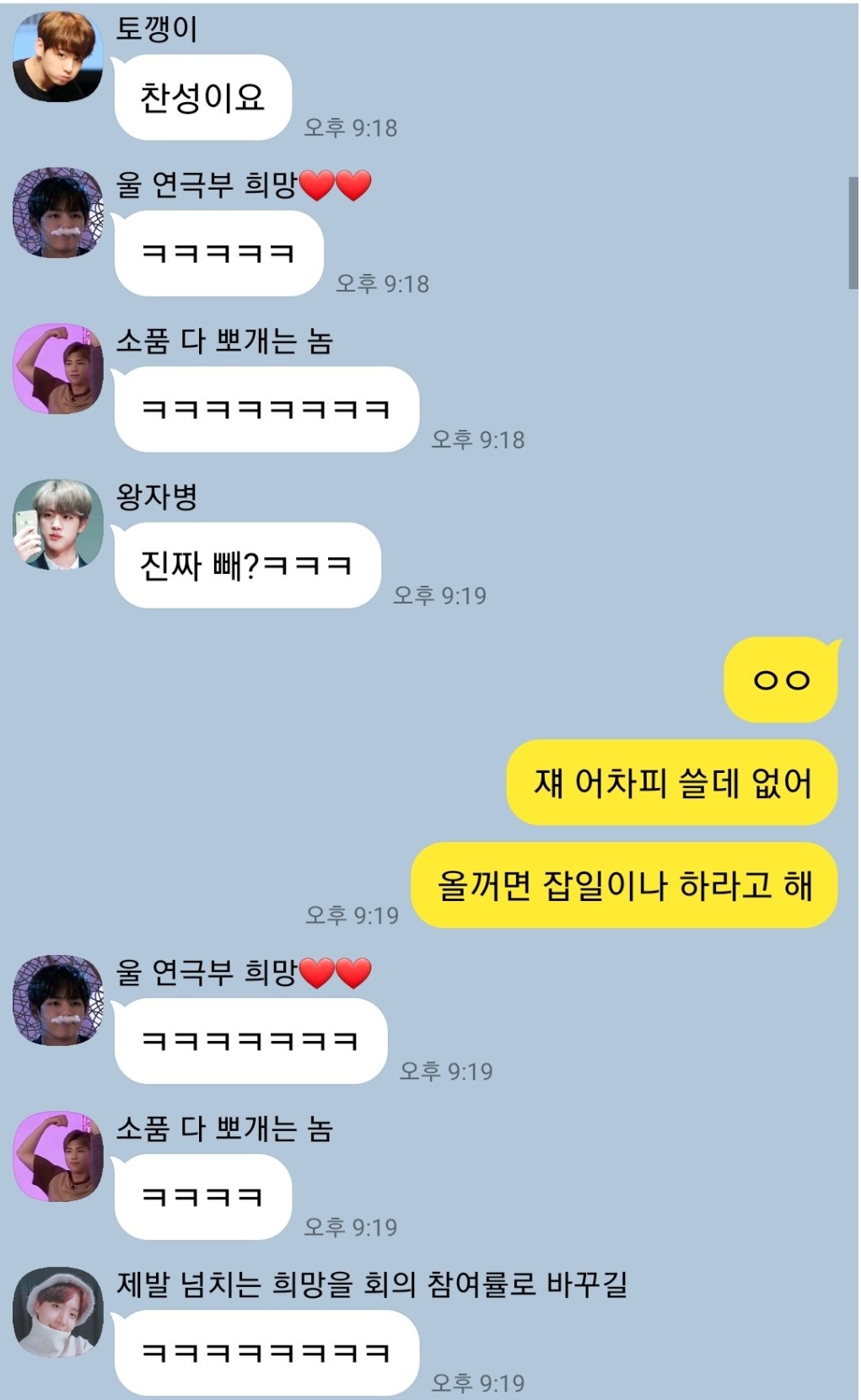This screenshot has width=861, height=1400.
Task: Tap 소품 다 뽀개는 놈's avatar beside the 9:18 message
Action: tap(57, 368)
